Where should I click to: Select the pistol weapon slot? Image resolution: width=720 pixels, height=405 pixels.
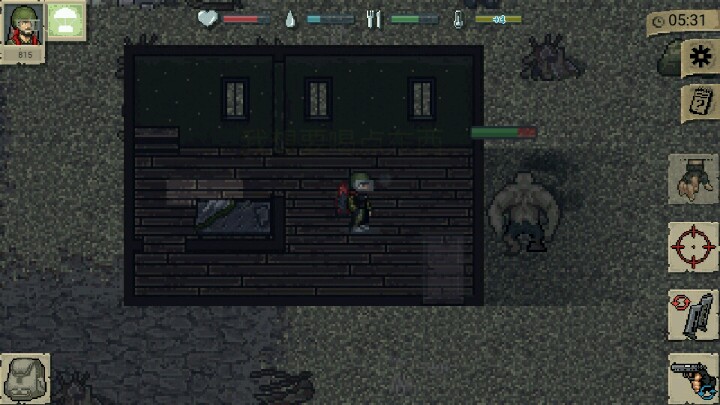pyautogui.click(x=693, y=379)
